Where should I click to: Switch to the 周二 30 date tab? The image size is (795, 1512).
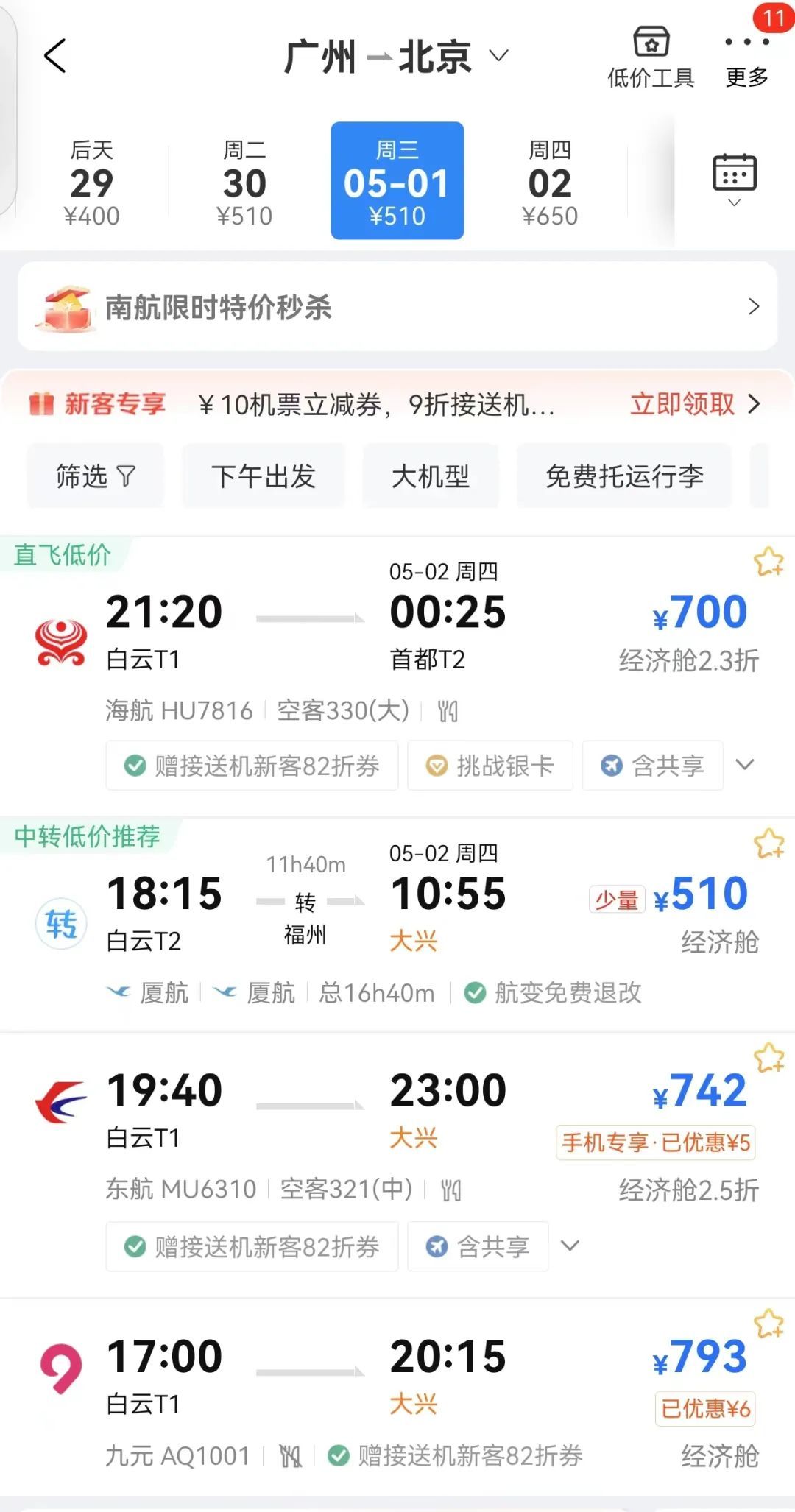(x=243, y=181)
